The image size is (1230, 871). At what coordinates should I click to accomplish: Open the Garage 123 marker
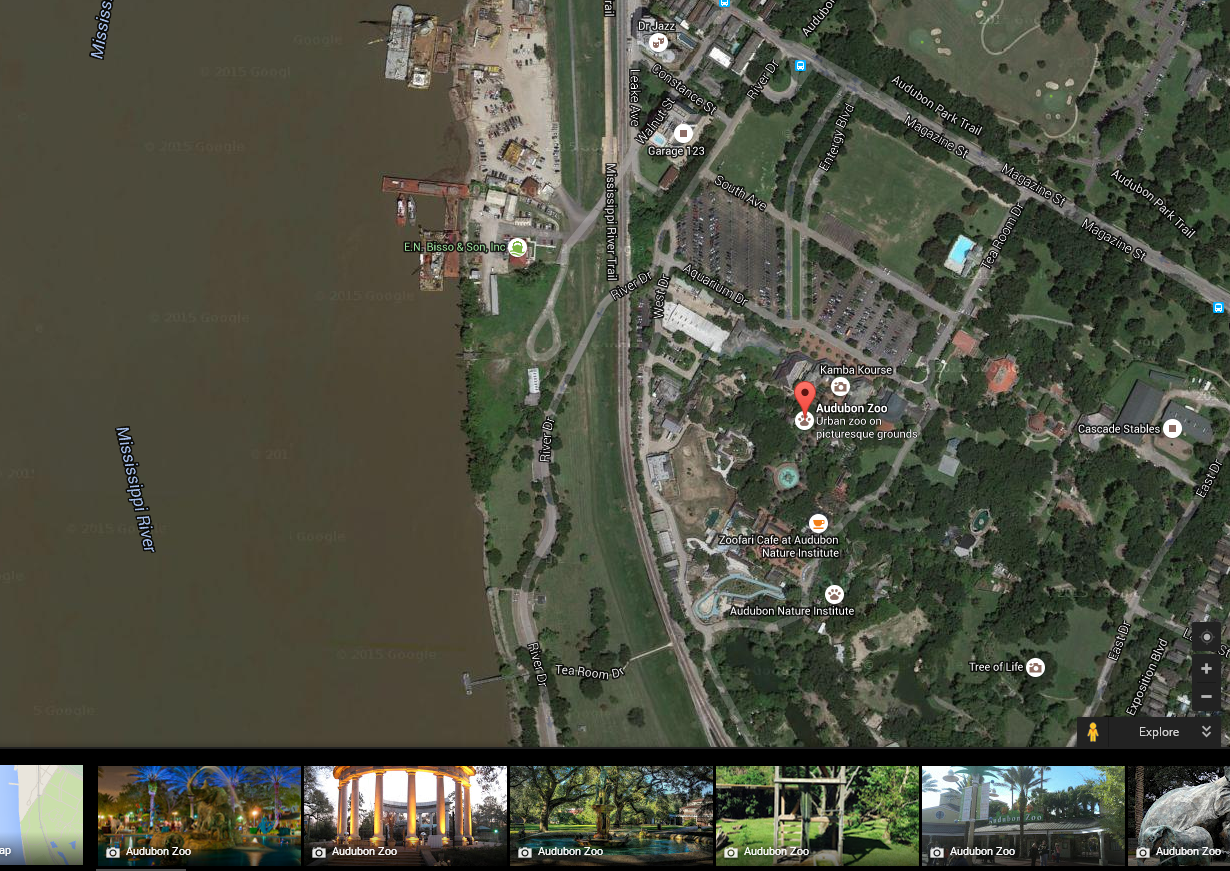(x=684, y=133)
